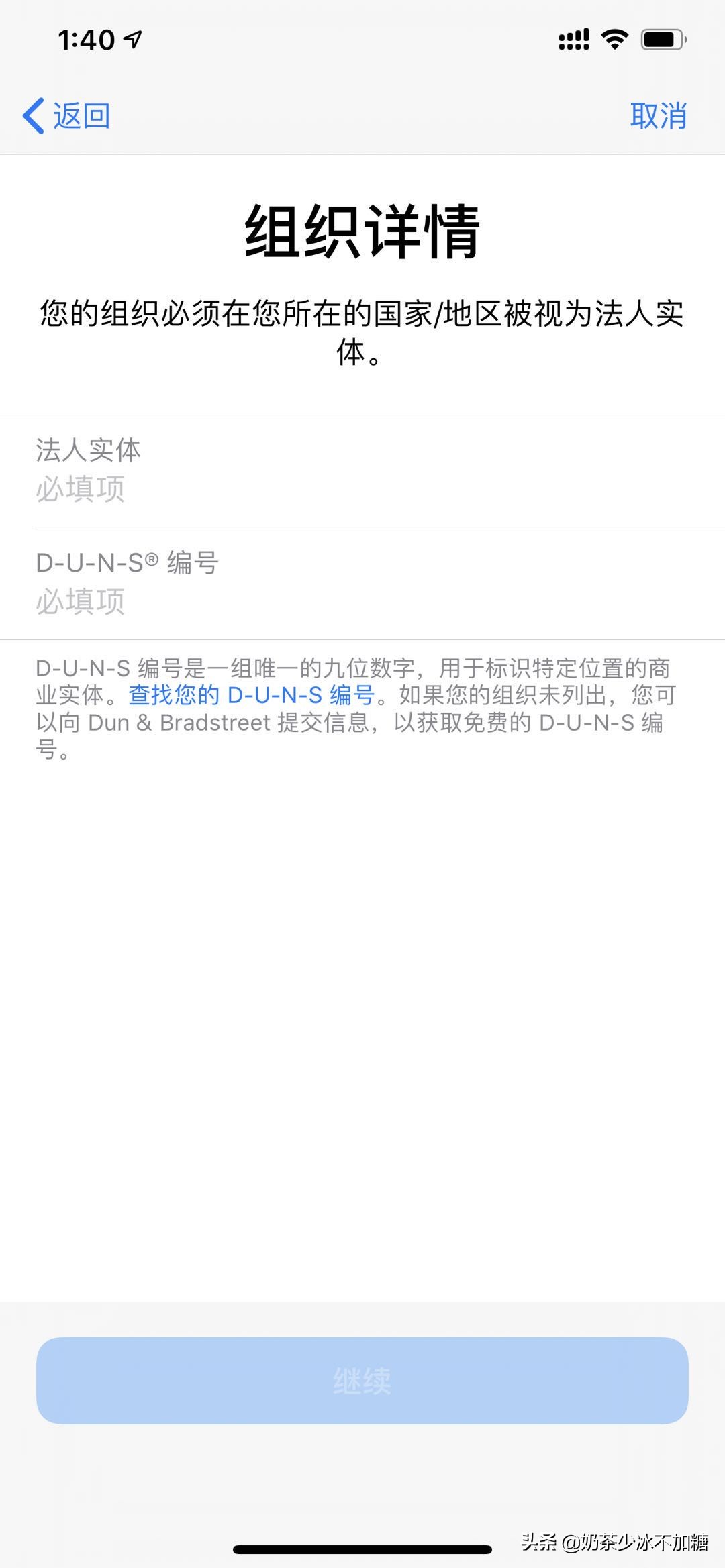The height and width of the screenshot is (1568, 725).
Task: Tap the 必填项 placeholder under 法人实体
Action: point(81,489)
